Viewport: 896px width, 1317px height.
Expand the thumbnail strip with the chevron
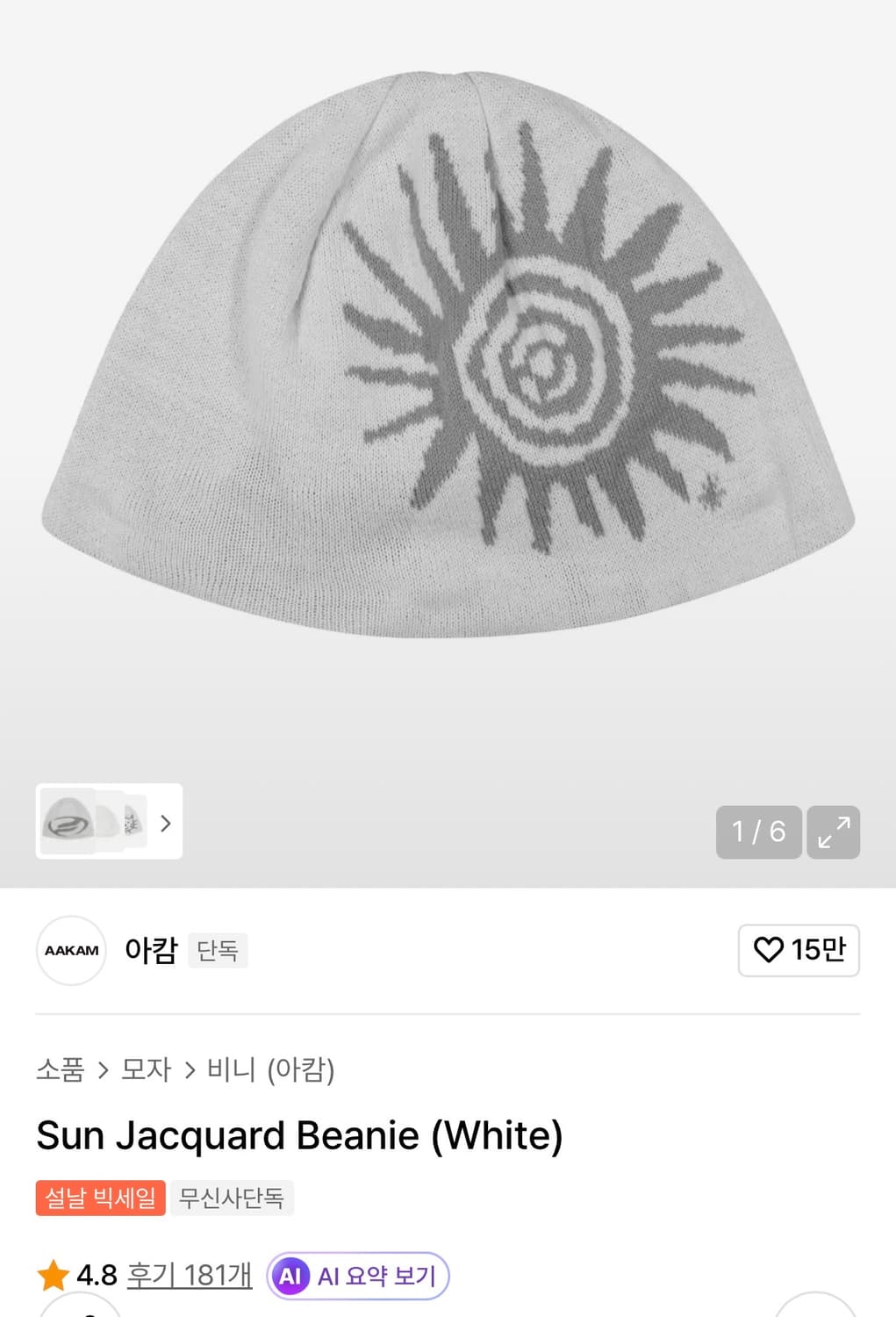click(x=165, y=823)
